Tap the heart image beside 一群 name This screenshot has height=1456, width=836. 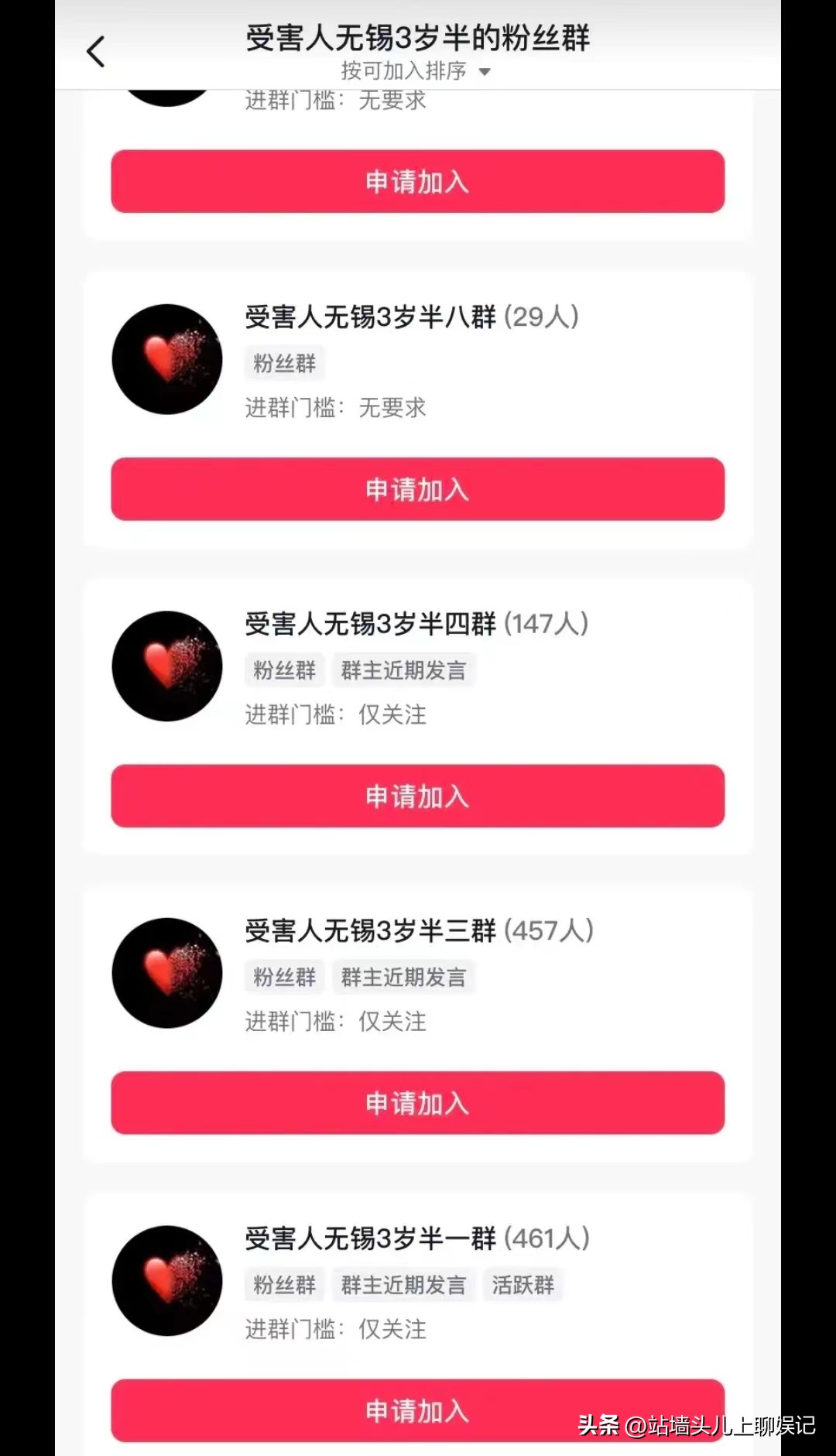166,1280
